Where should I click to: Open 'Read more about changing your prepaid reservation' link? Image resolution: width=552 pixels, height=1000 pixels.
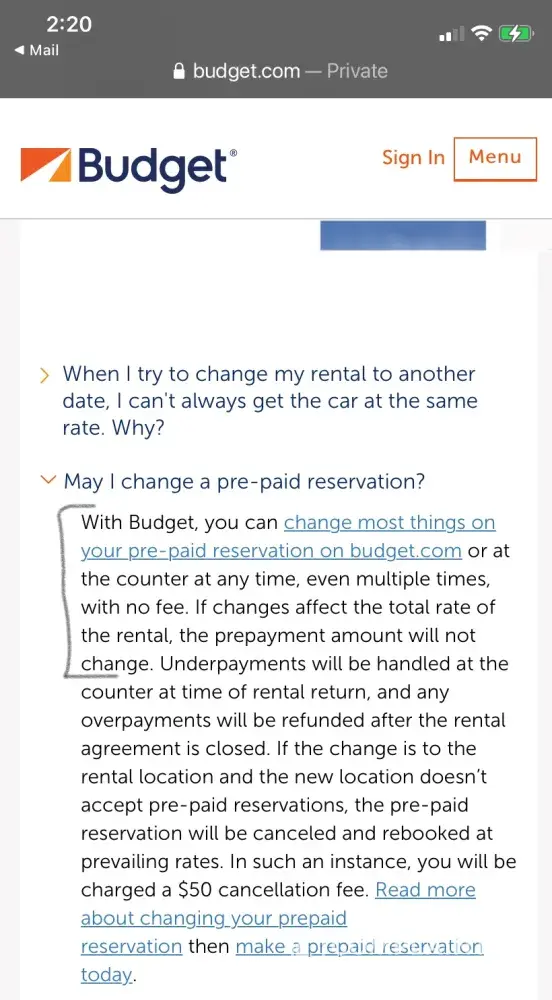click(x=278, y=918)
